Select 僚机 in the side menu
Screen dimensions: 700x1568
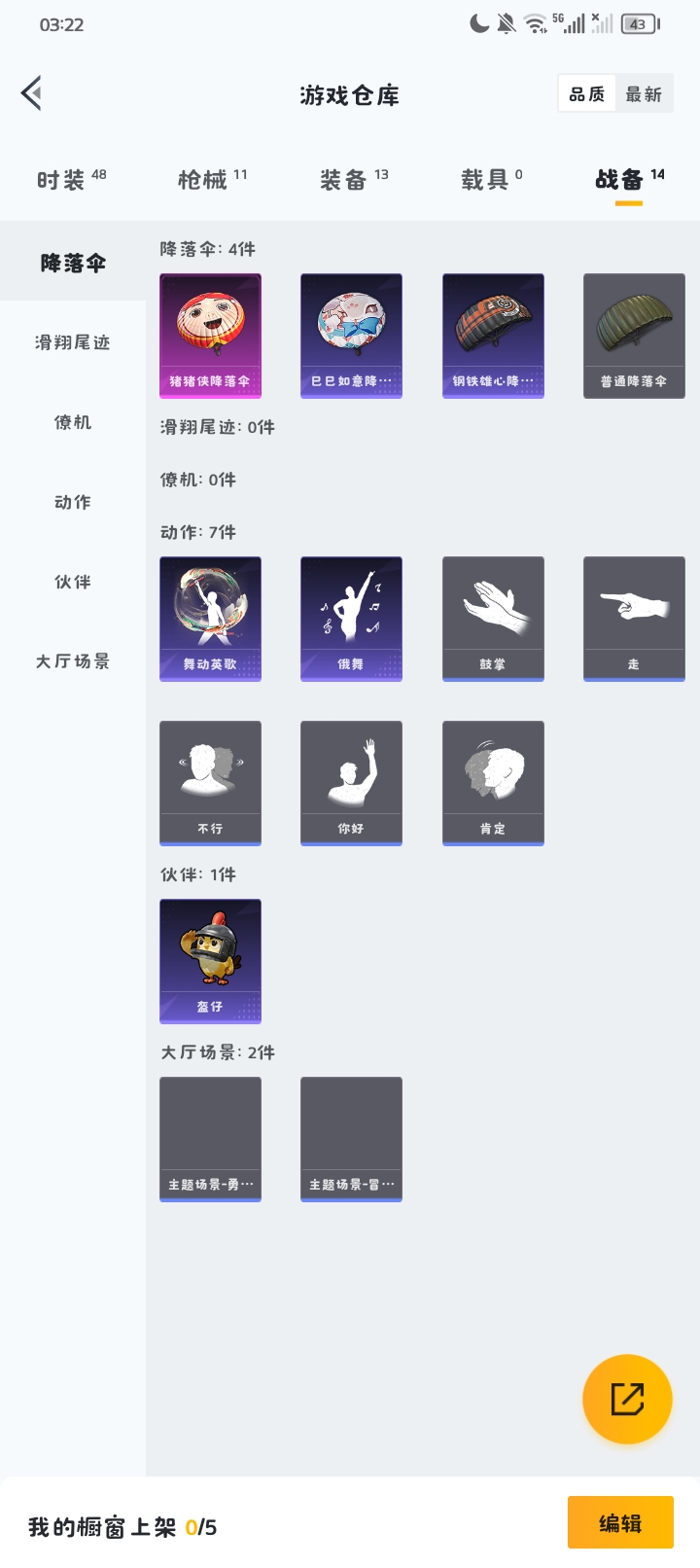[x=73, y=422]
